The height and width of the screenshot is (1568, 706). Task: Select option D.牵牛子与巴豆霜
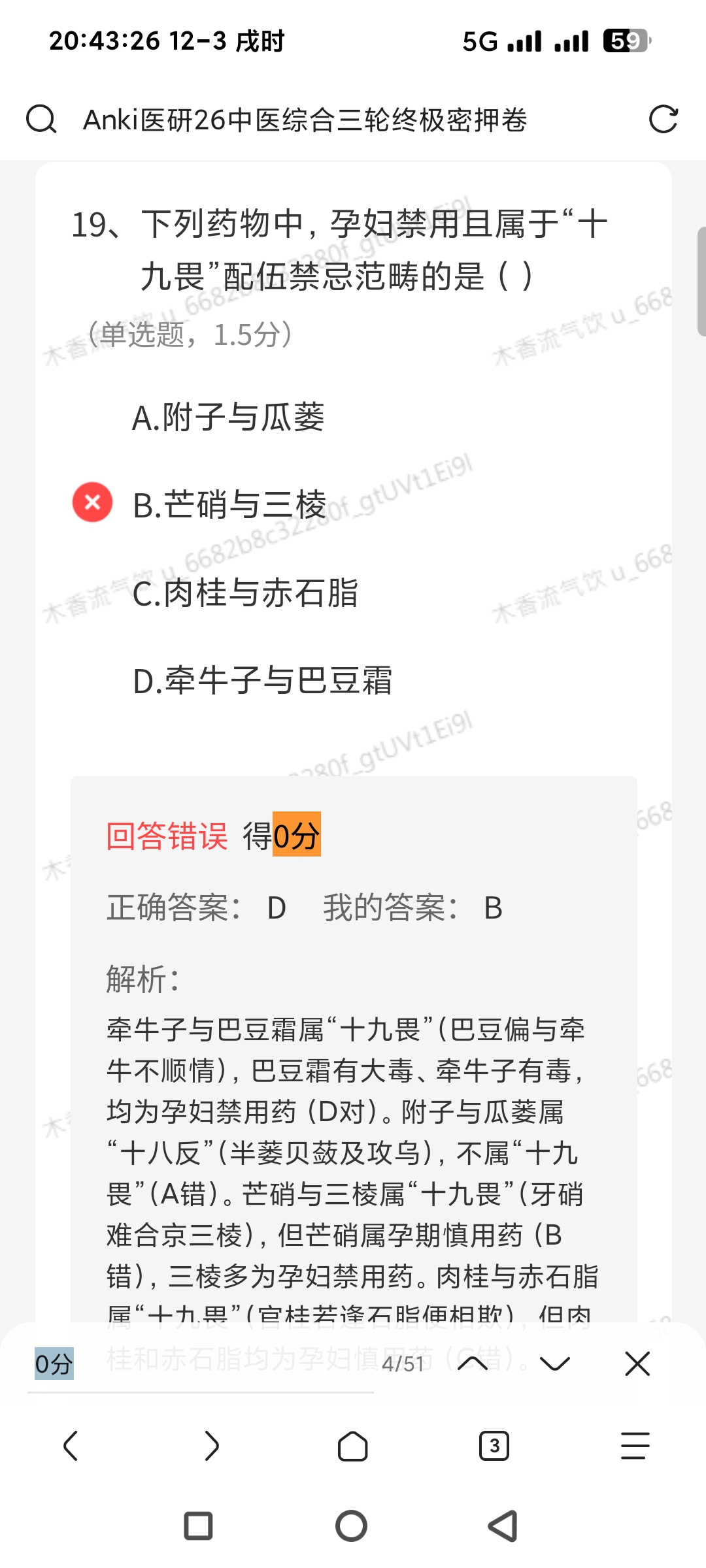coord(262,681)
